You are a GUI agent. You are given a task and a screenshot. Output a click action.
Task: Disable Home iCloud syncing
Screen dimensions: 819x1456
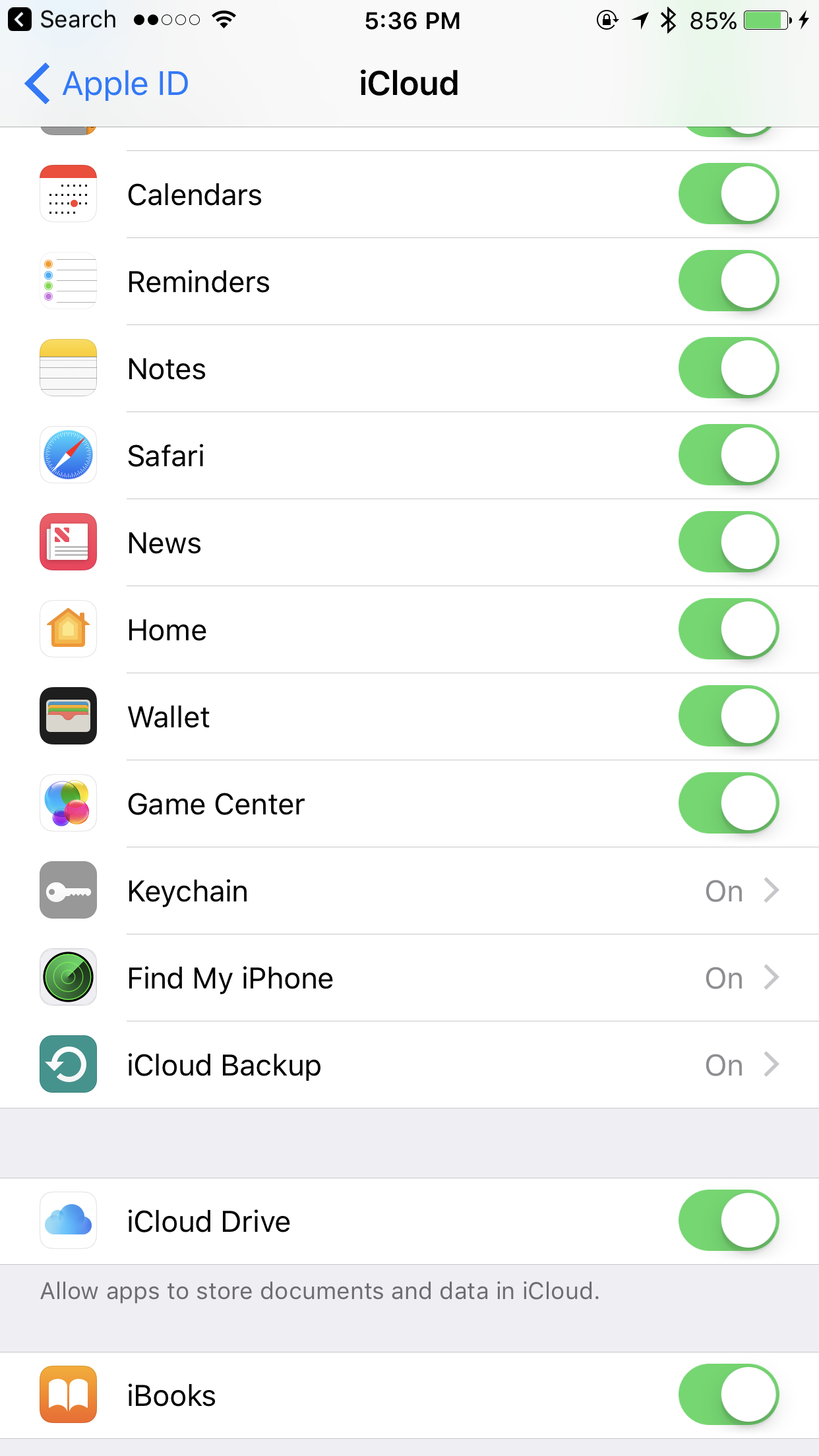click(728, 629)
